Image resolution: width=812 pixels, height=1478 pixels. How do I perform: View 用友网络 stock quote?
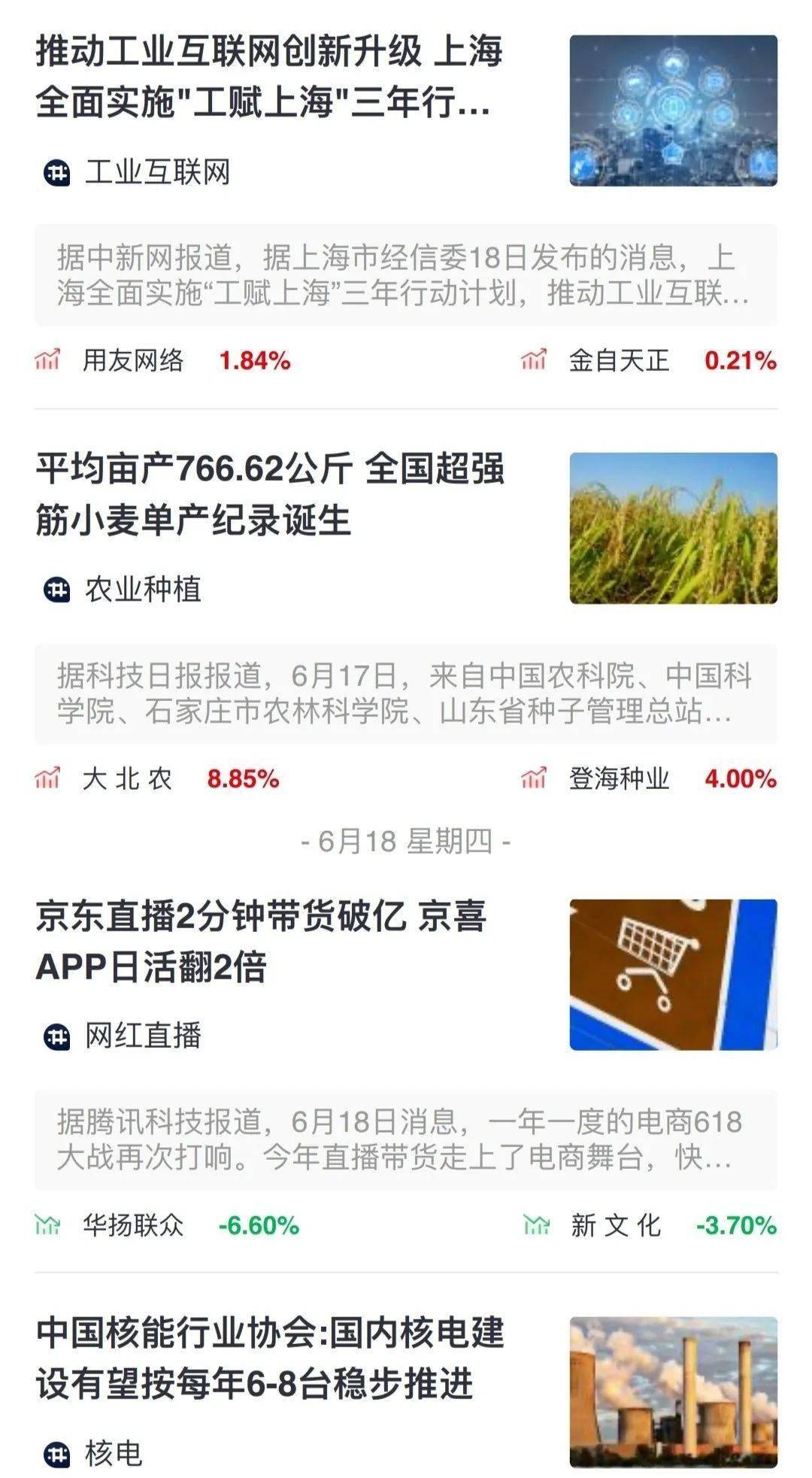pyautogui.click(x=133, y=361)
